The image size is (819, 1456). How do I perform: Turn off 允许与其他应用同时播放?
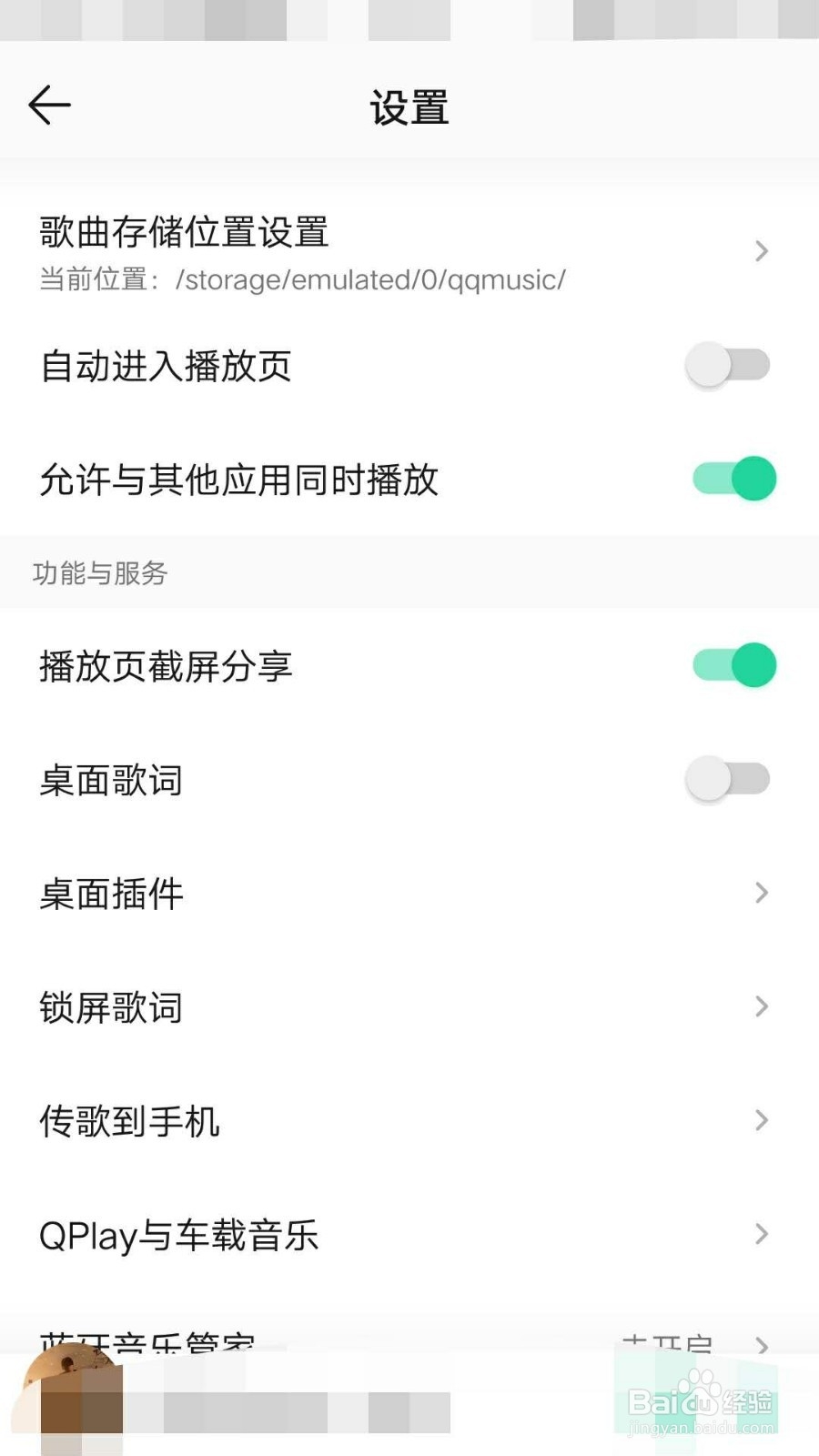pyautogui.click(x=734, y=479)
